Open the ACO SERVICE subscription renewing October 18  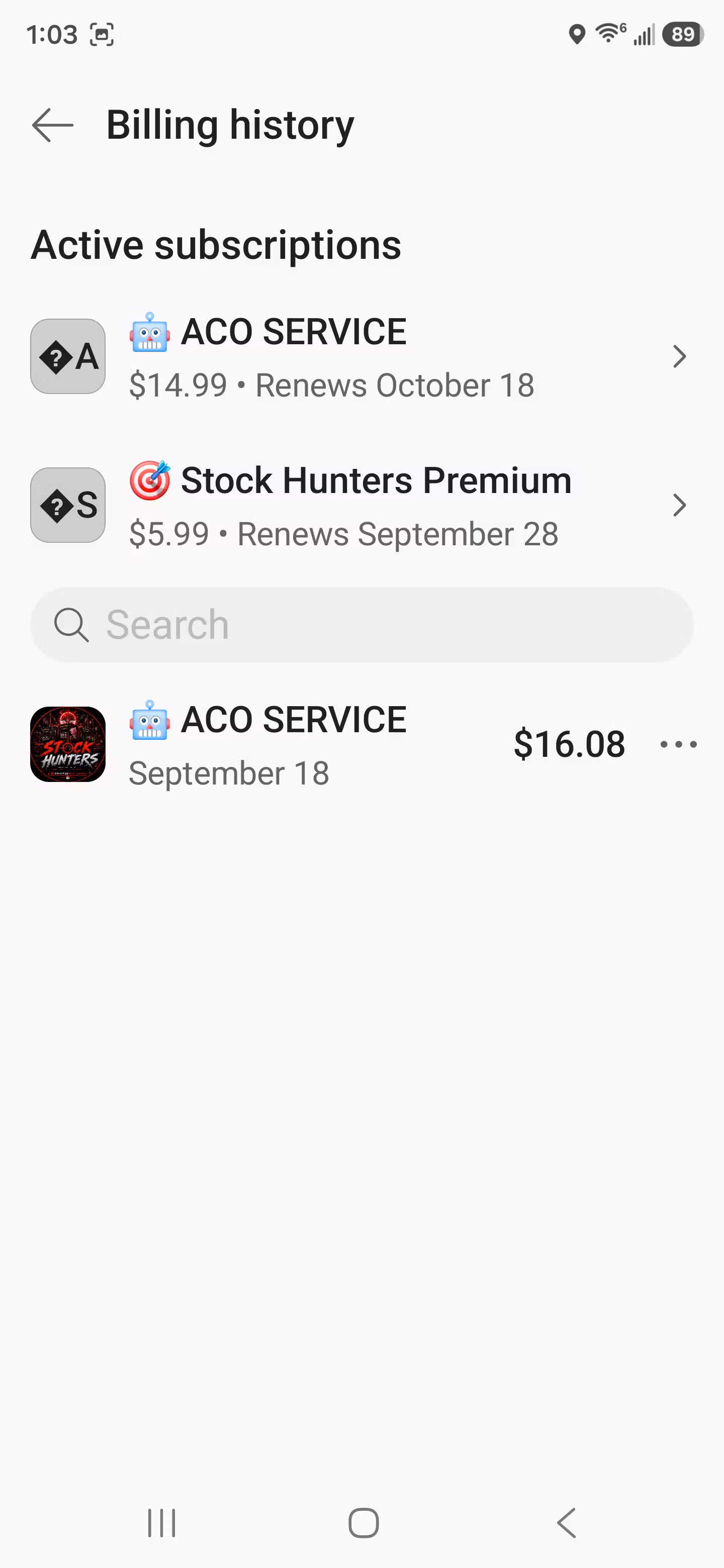pos(361,357)
